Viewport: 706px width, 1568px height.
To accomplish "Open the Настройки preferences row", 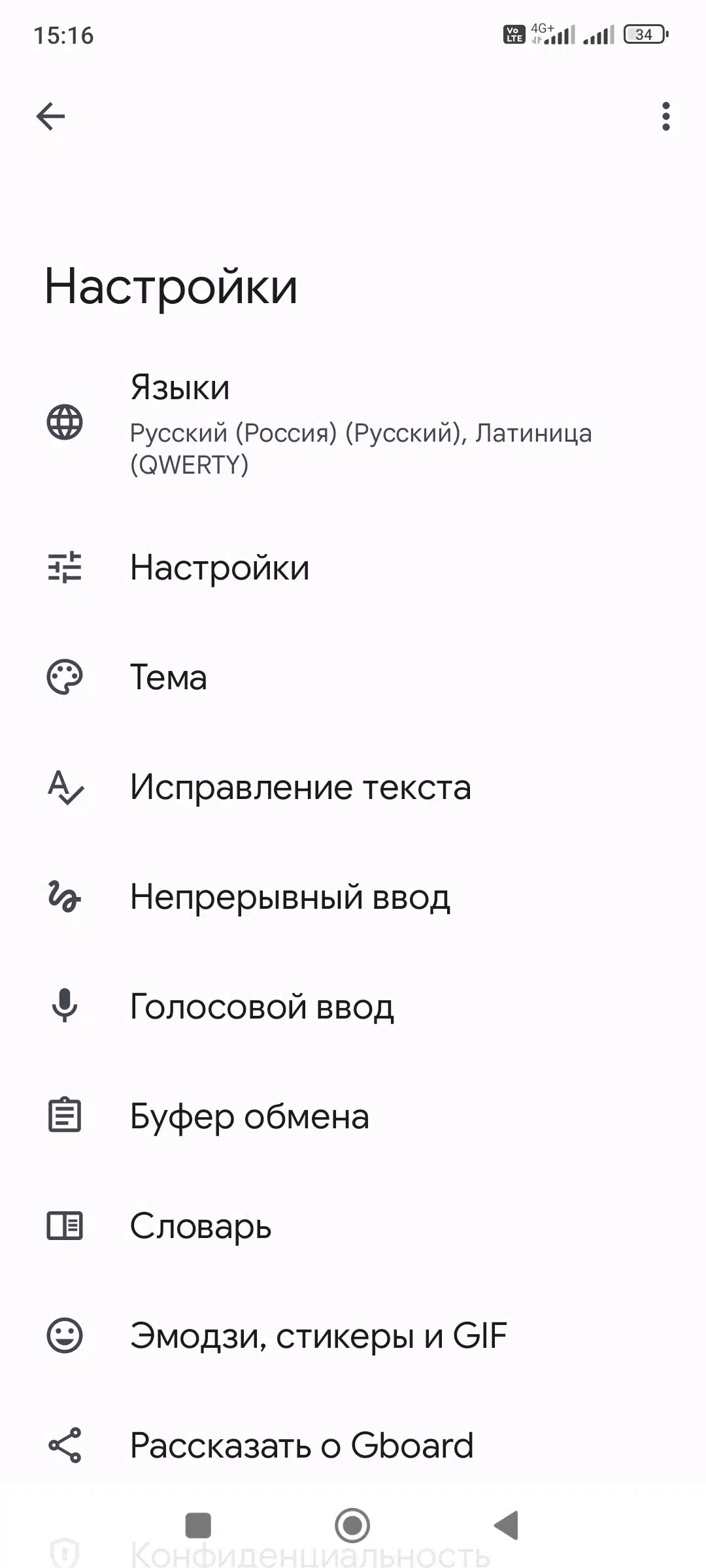I will [x=353, y=567].
